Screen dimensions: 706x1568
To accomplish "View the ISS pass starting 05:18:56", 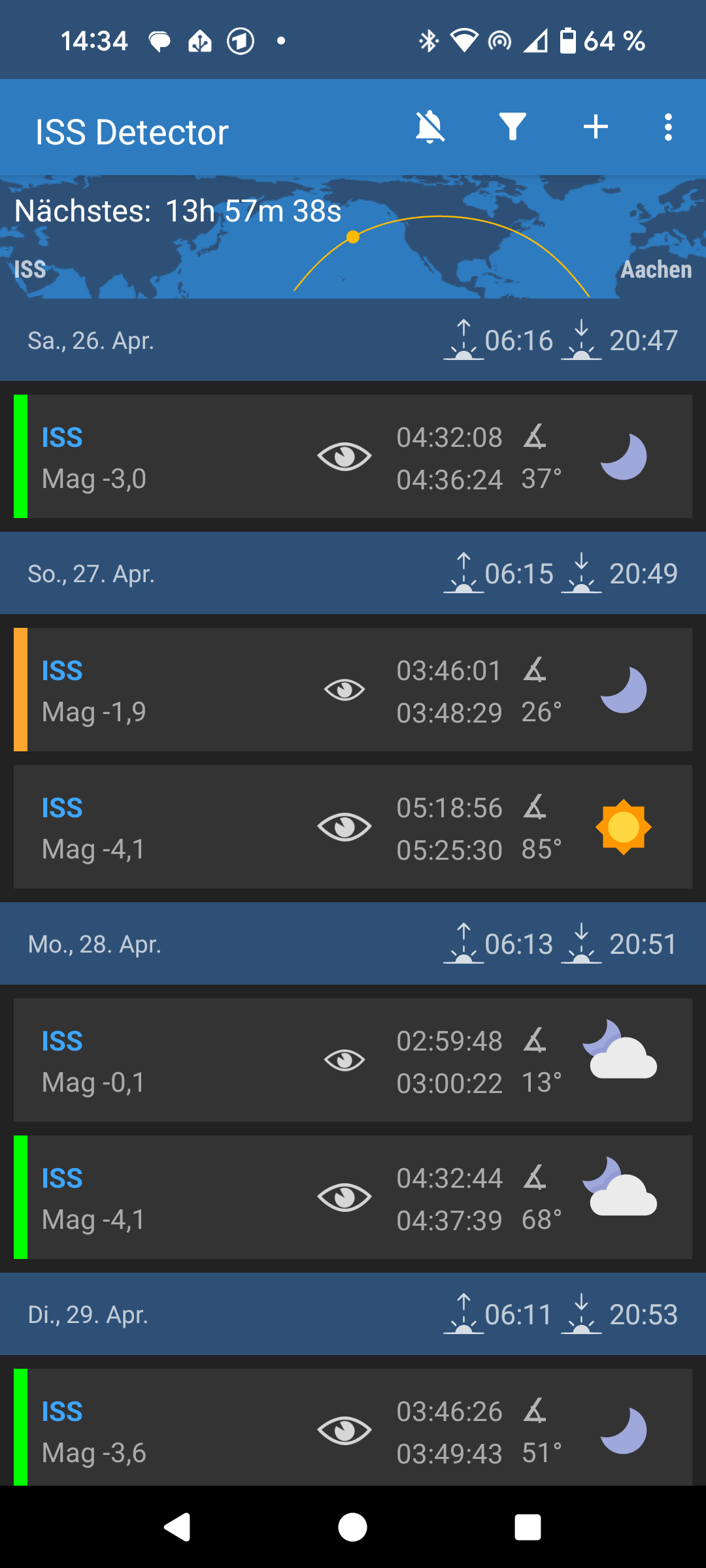I will pyautogui.click(x=353, y=826).
